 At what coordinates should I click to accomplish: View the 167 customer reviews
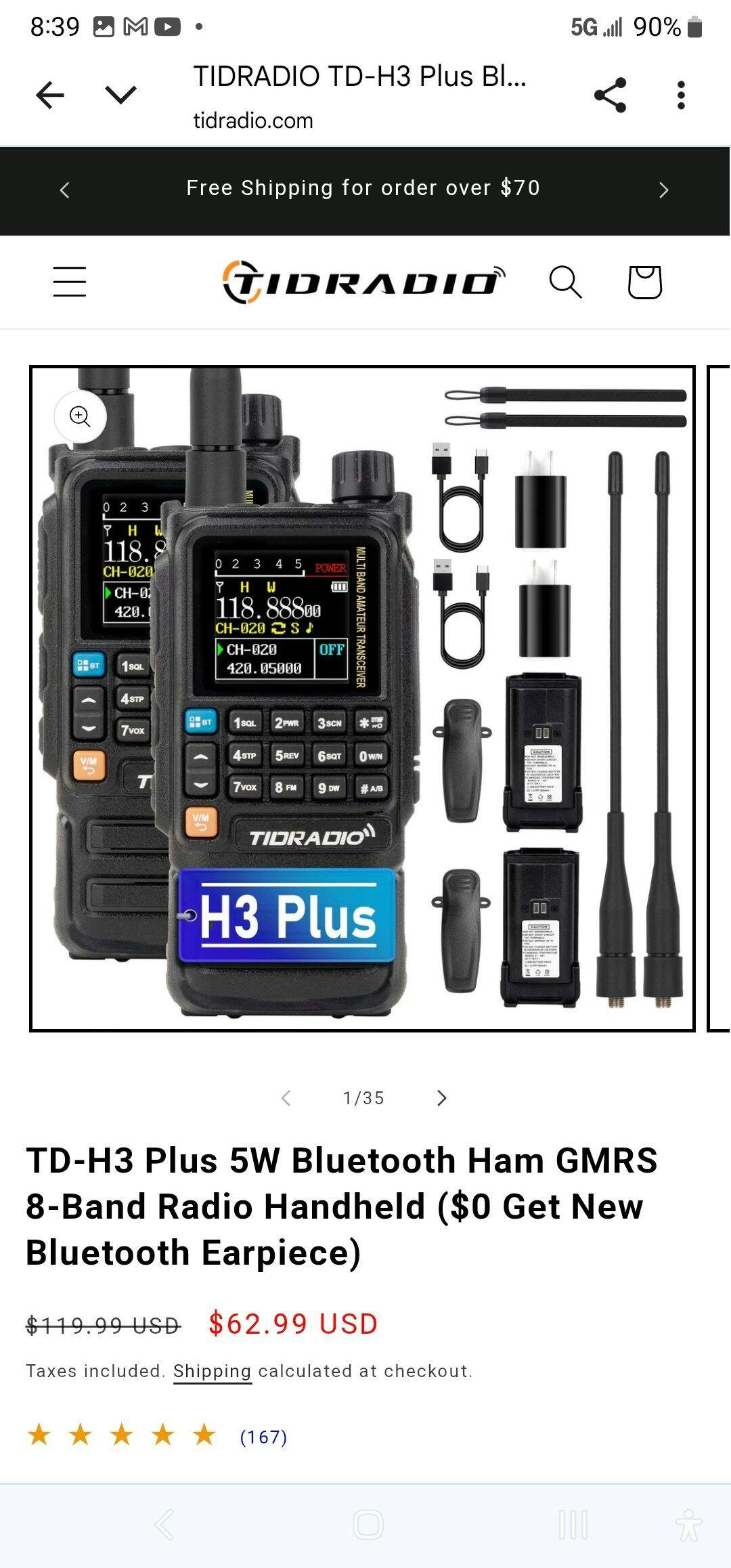[263, 1437]
